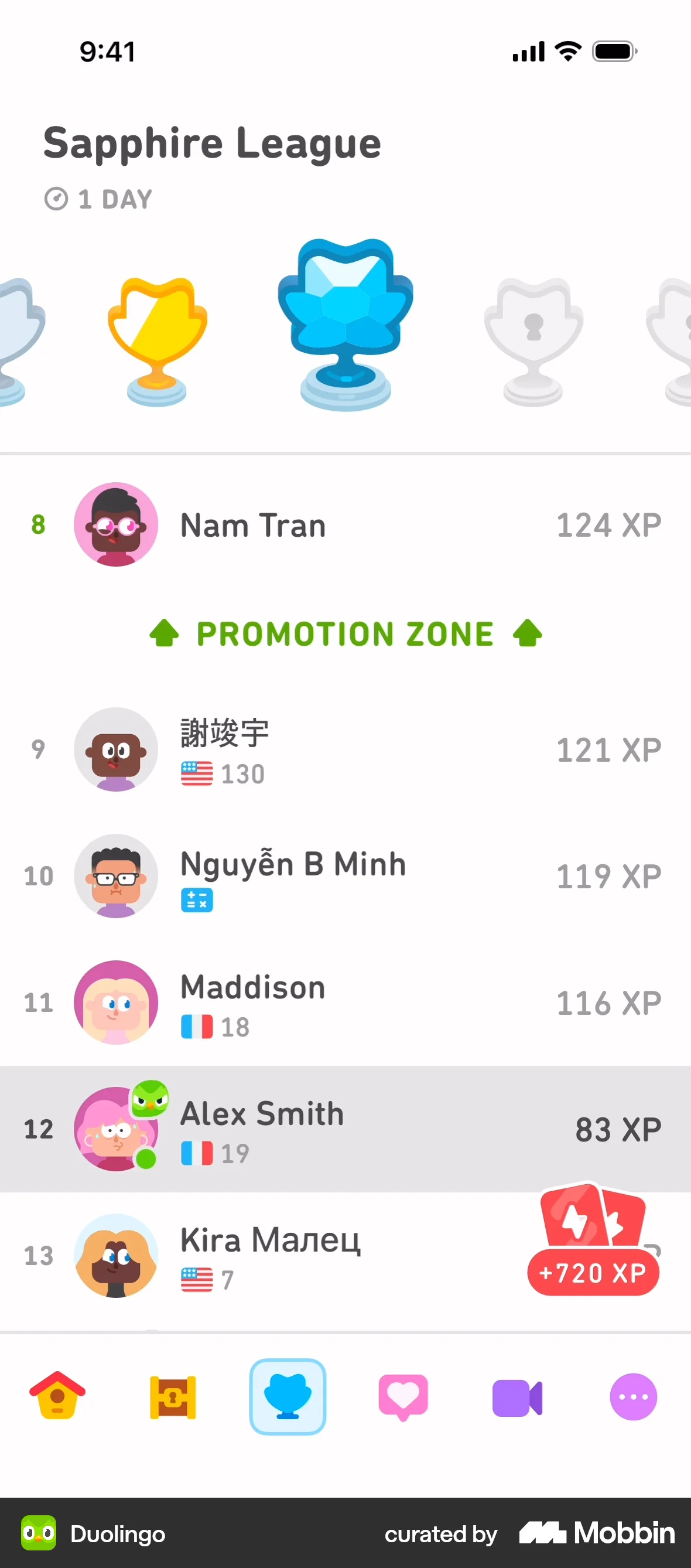Open Alex Smith's highlighted leaderboard row
The image size is (691, 1568).
(345, 1129)
